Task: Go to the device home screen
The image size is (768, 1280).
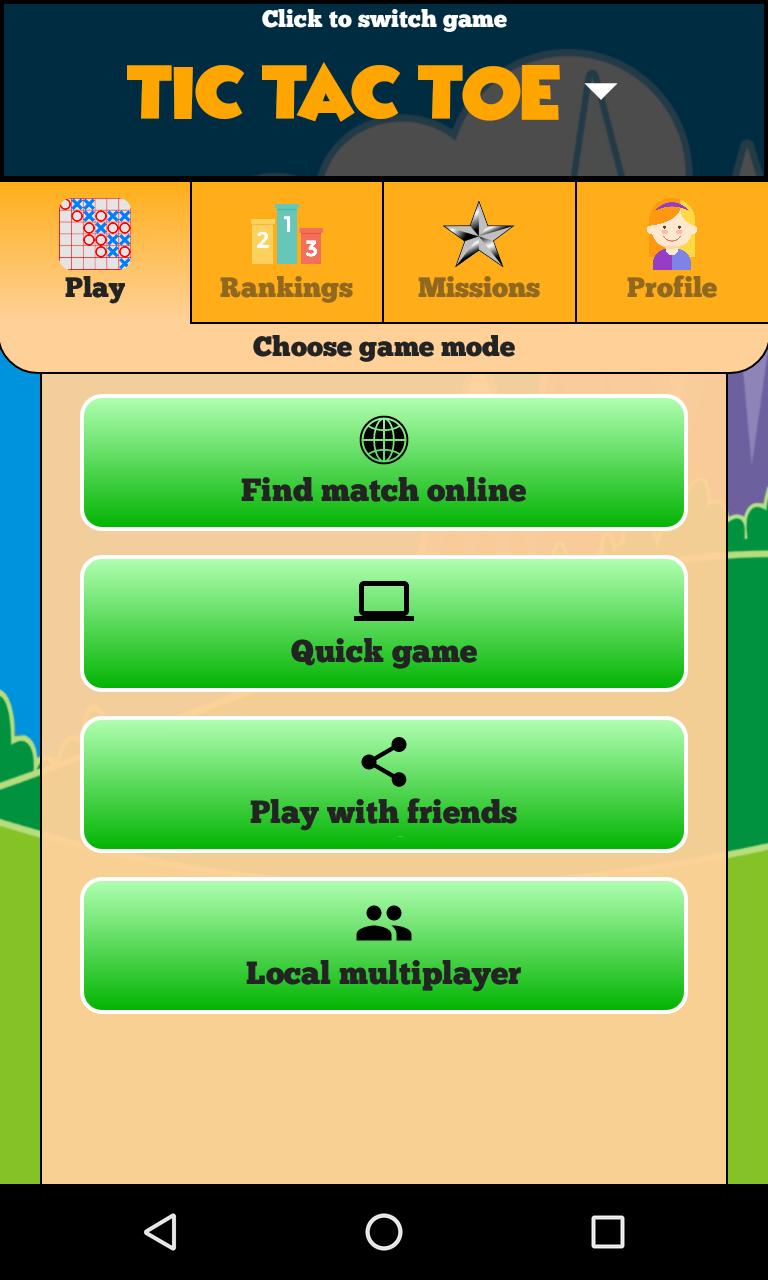Action: [x=384, y=1232]
